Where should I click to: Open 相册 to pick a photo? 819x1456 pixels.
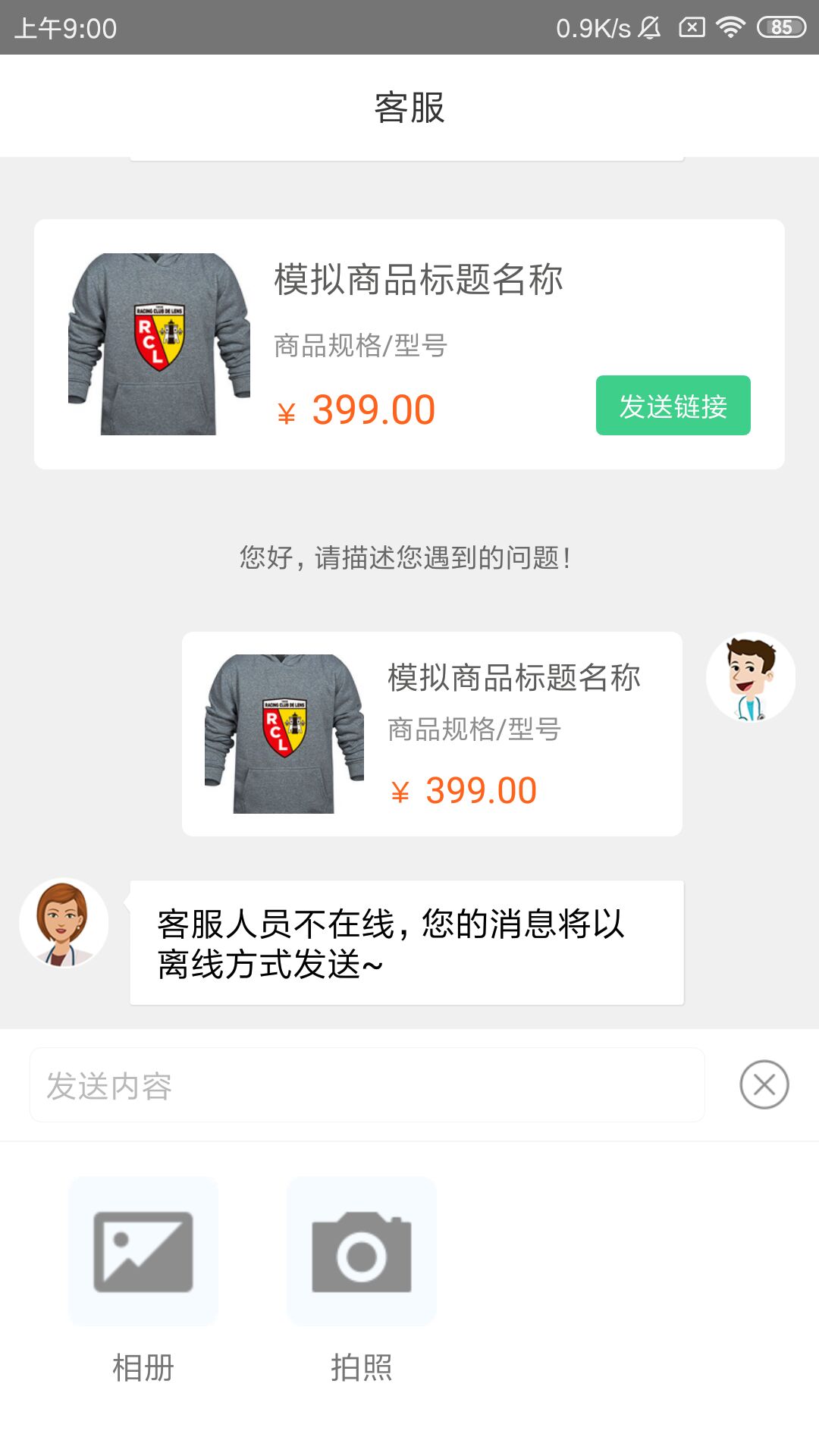[x=143, y=1252]
